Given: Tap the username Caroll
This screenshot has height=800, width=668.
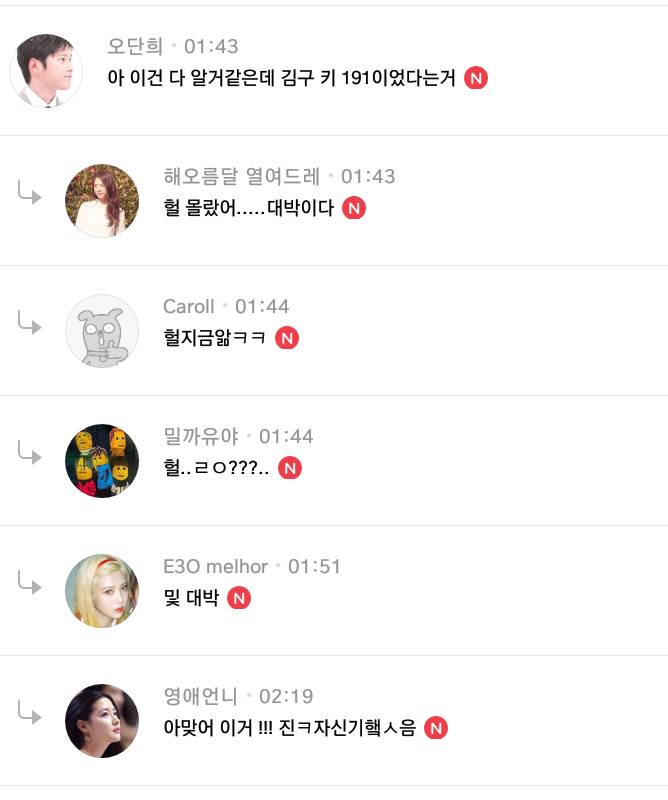Looking at the screenshot, I should coord(188,306).
